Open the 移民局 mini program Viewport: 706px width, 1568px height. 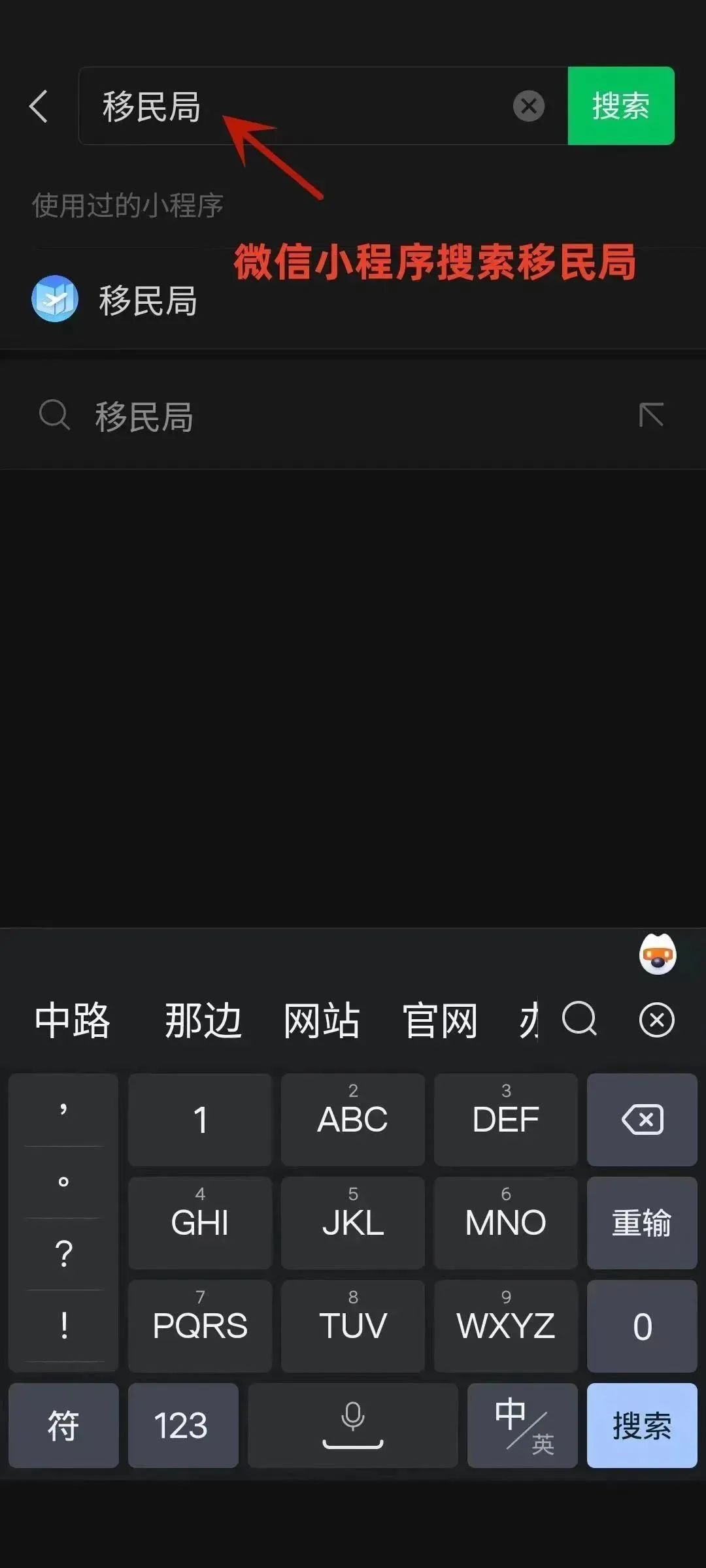[x=353, y=299]
